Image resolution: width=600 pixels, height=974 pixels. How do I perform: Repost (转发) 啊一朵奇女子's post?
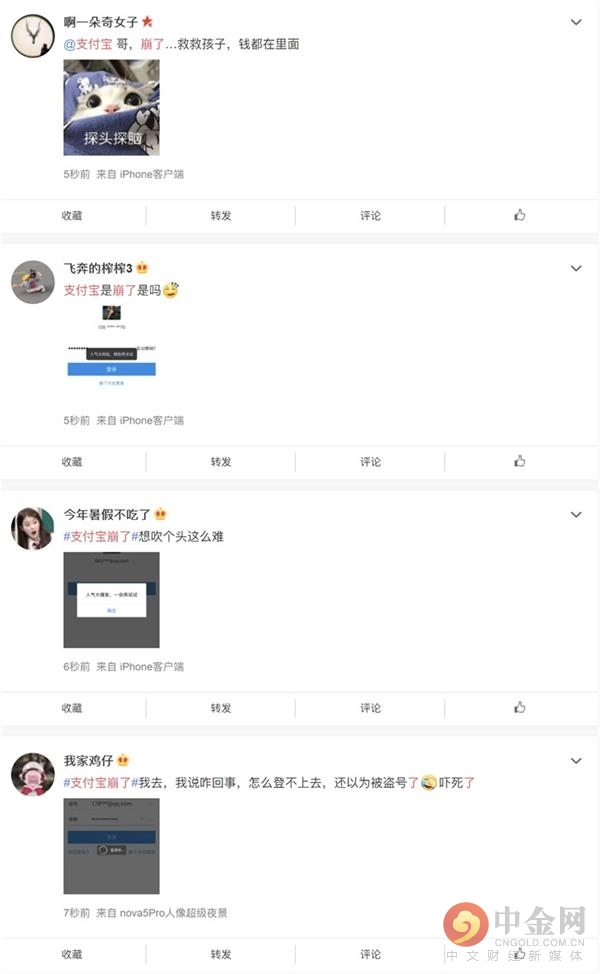click(x=221, y=215)
